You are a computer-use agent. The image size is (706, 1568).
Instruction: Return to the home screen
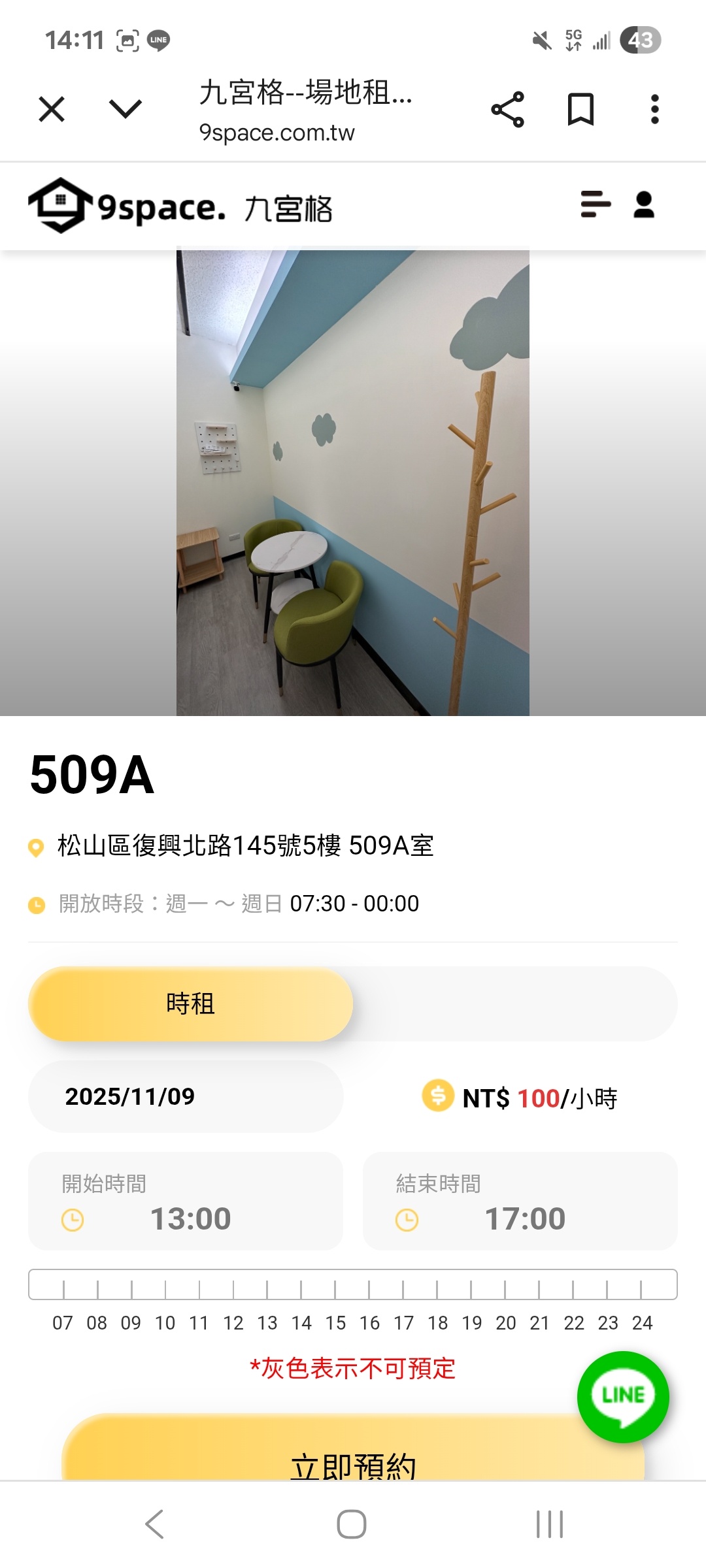tap(352, 1524)
